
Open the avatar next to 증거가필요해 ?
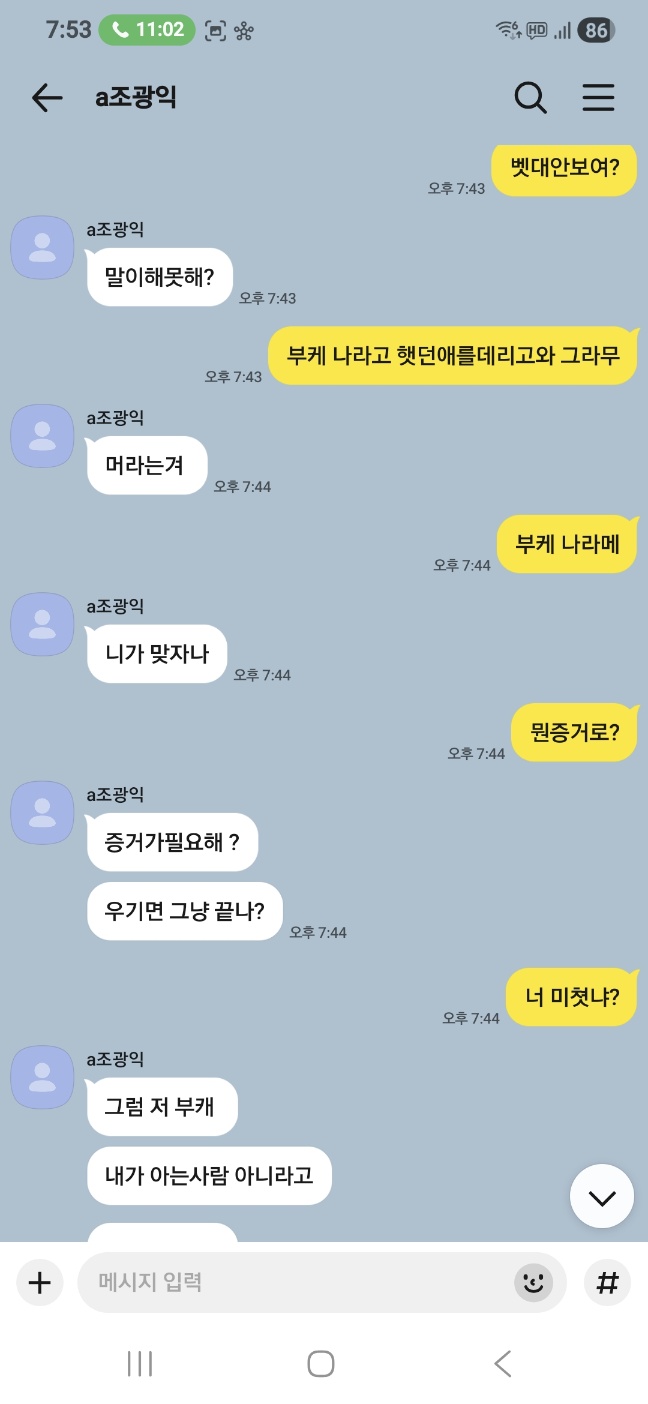(42, 812)
